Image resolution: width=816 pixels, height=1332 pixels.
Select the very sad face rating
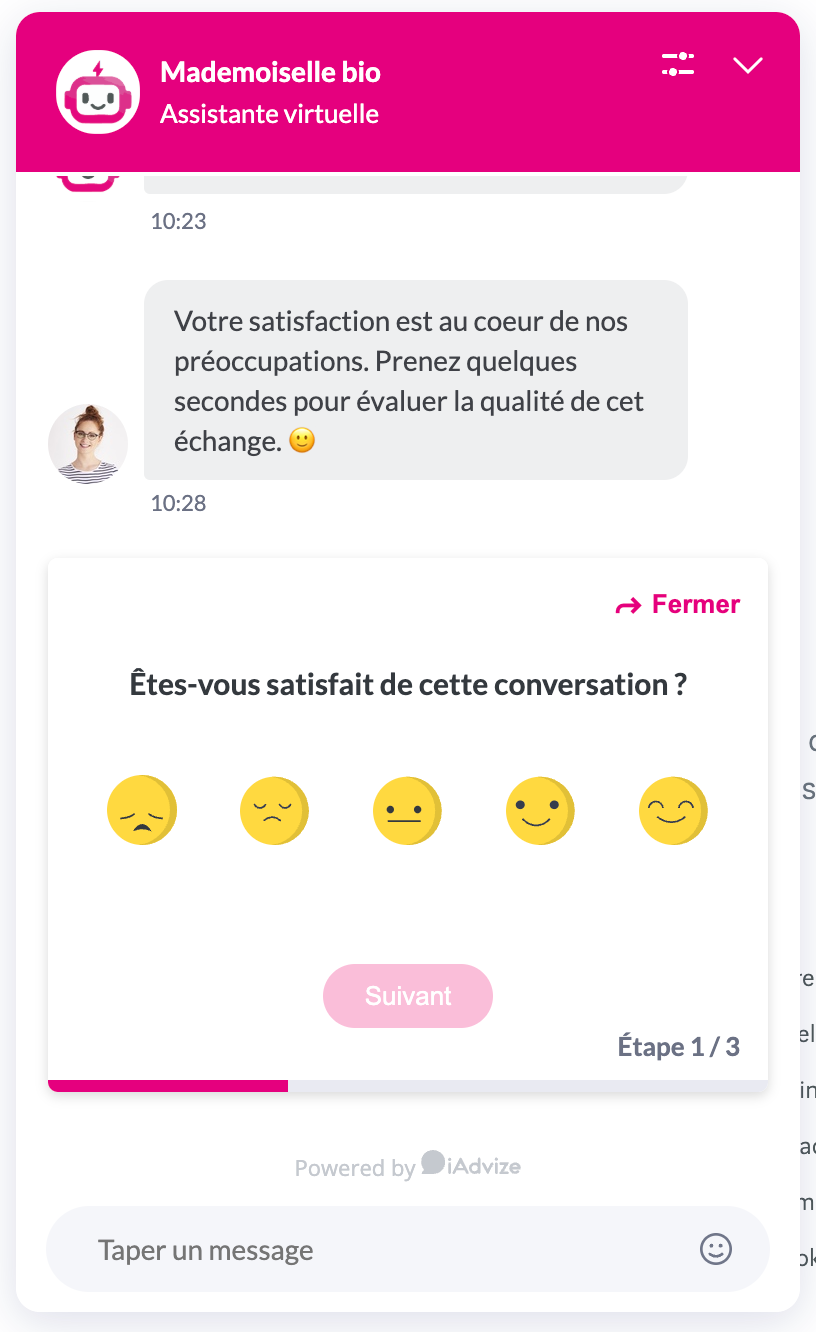142,810
